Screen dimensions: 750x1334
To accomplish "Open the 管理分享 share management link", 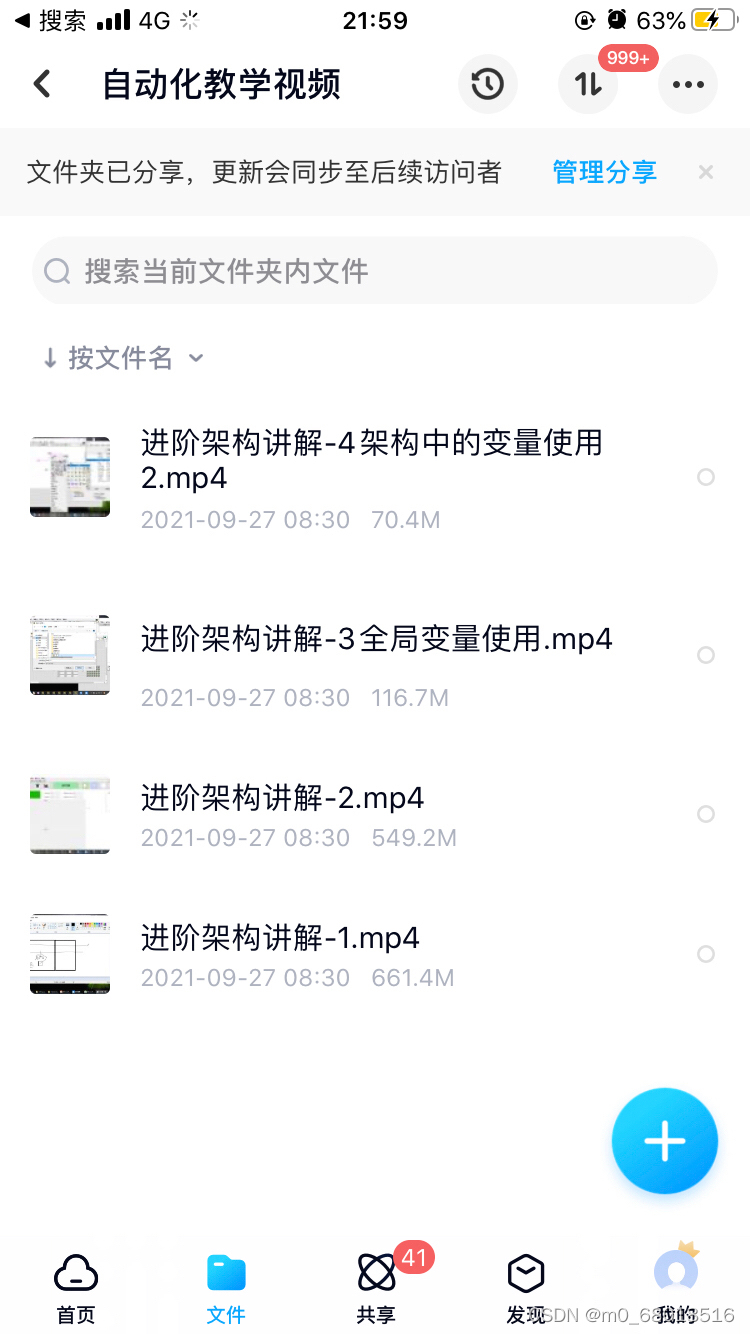I will 604,172.
